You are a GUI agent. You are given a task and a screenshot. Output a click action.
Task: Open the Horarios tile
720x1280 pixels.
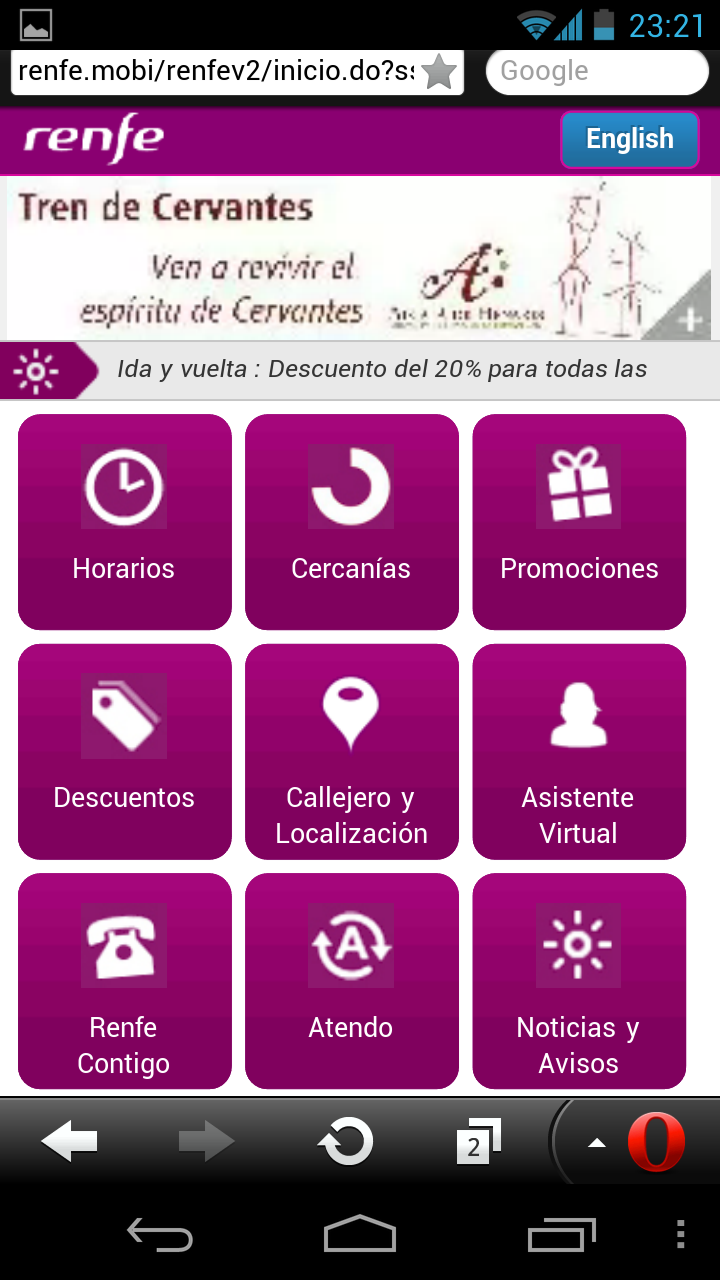coord(124,522)
